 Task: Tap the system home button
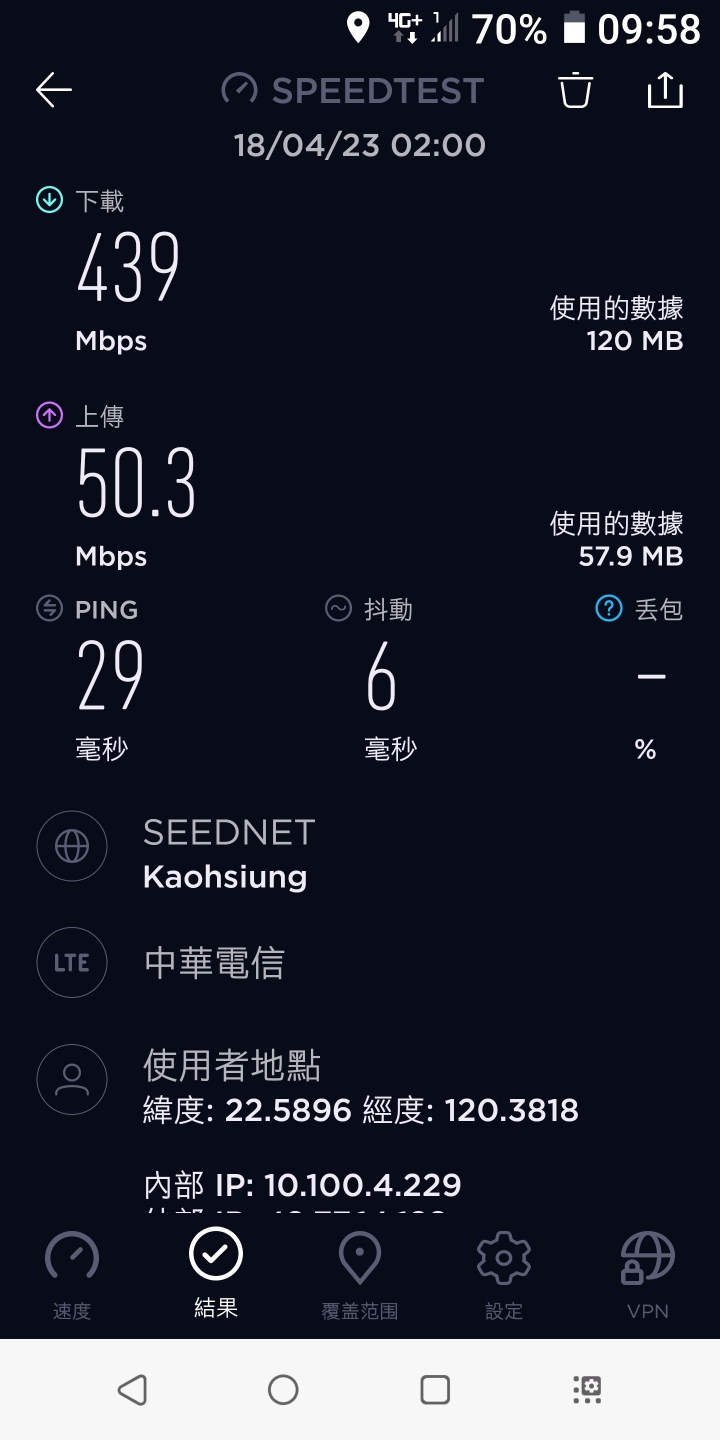pyautogui.click(x=283, y=1390)
